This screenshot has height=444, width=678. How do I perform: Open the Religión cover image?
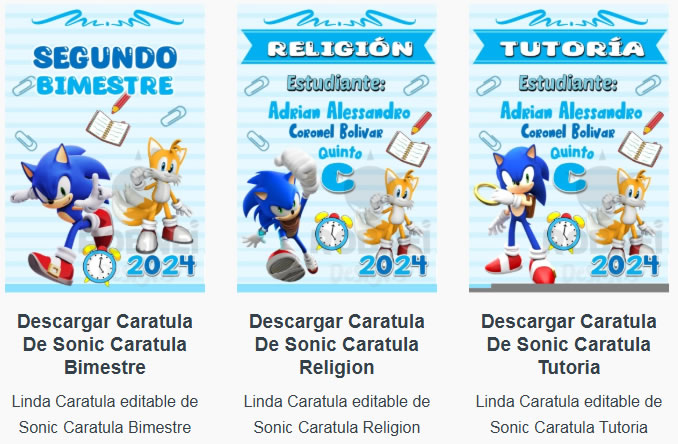click(x=337, y=148)
